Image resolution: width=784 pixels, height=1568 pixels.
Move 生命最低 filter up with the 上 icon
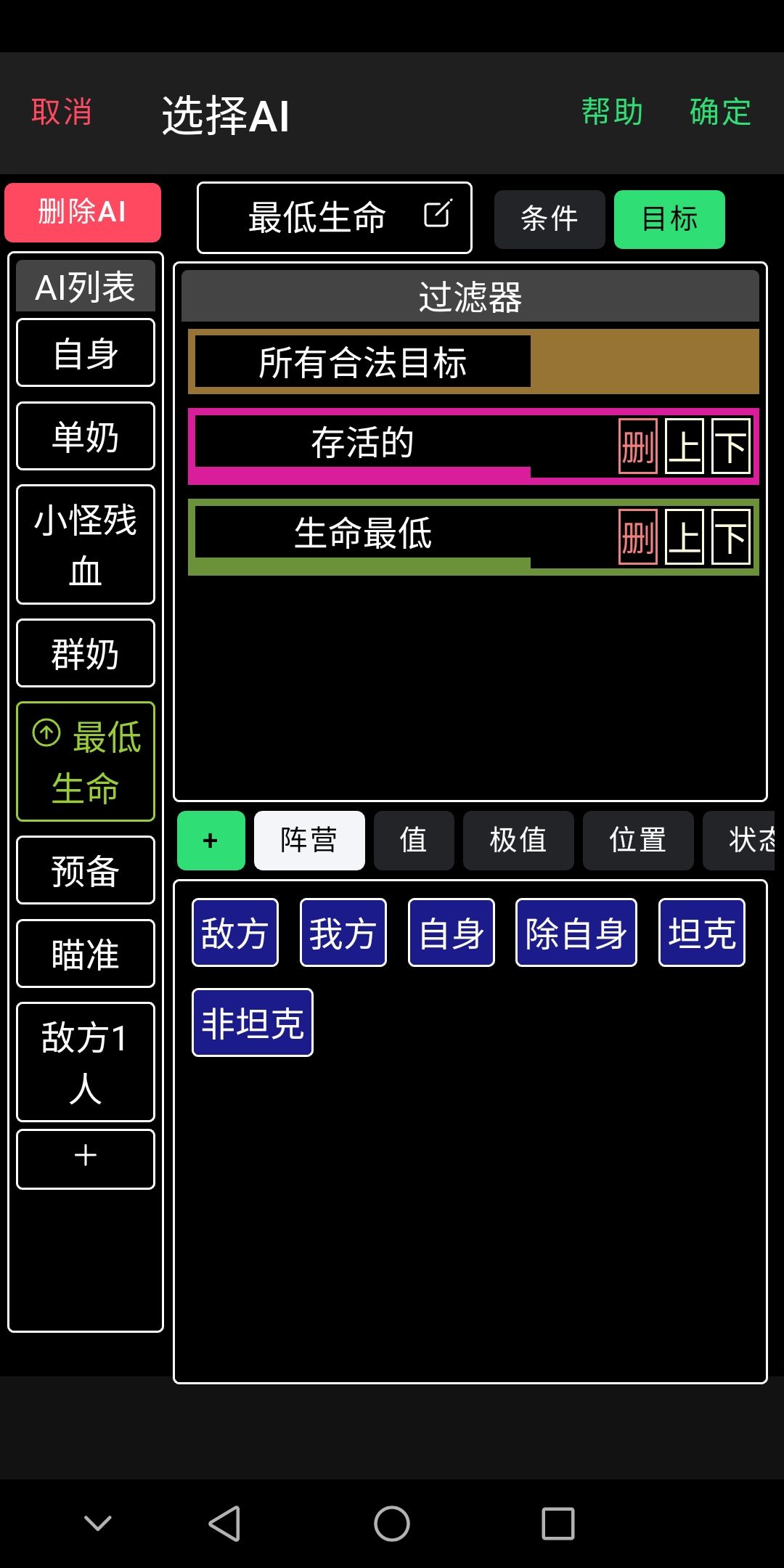(x=683, y=539)
